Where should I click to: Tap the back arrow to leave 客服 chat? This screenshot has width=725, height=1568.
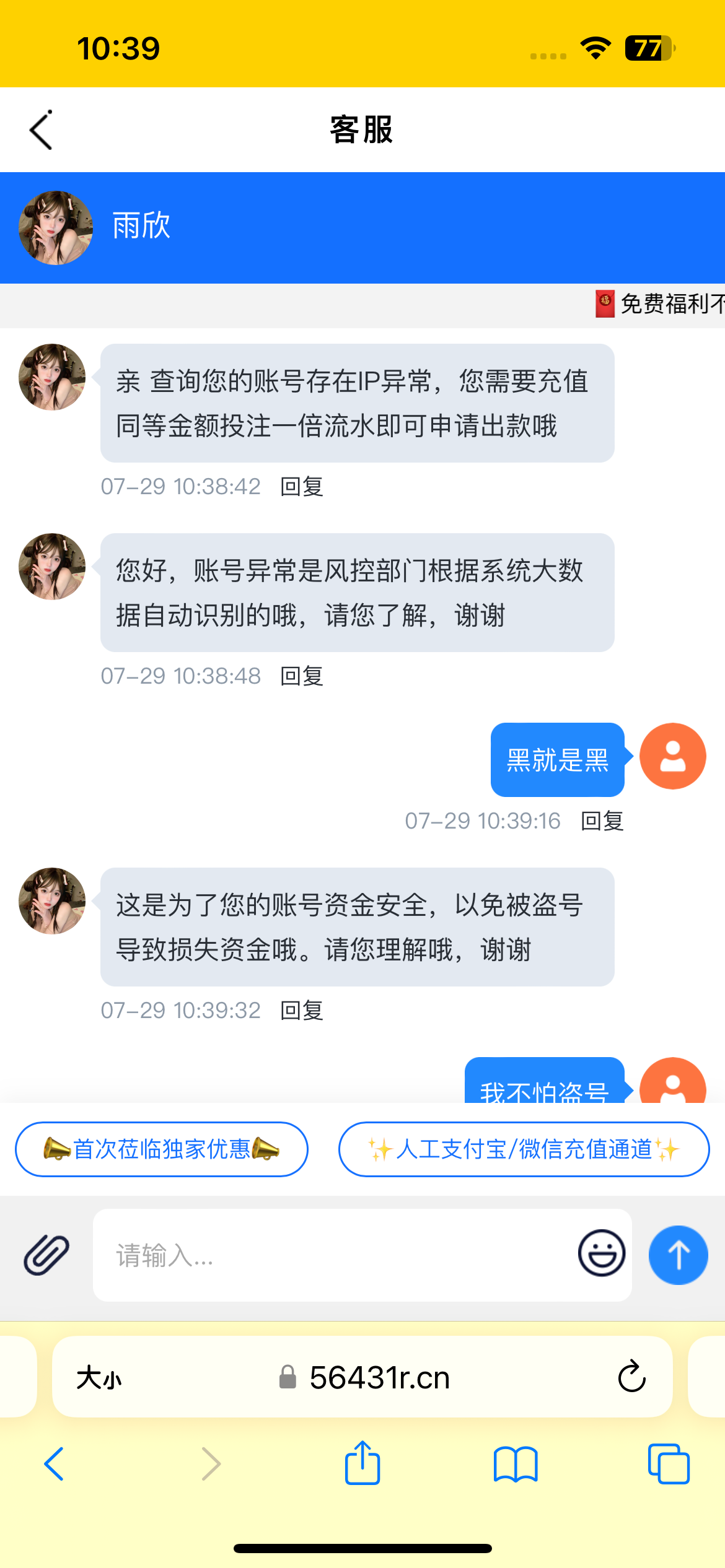(41, 129)
